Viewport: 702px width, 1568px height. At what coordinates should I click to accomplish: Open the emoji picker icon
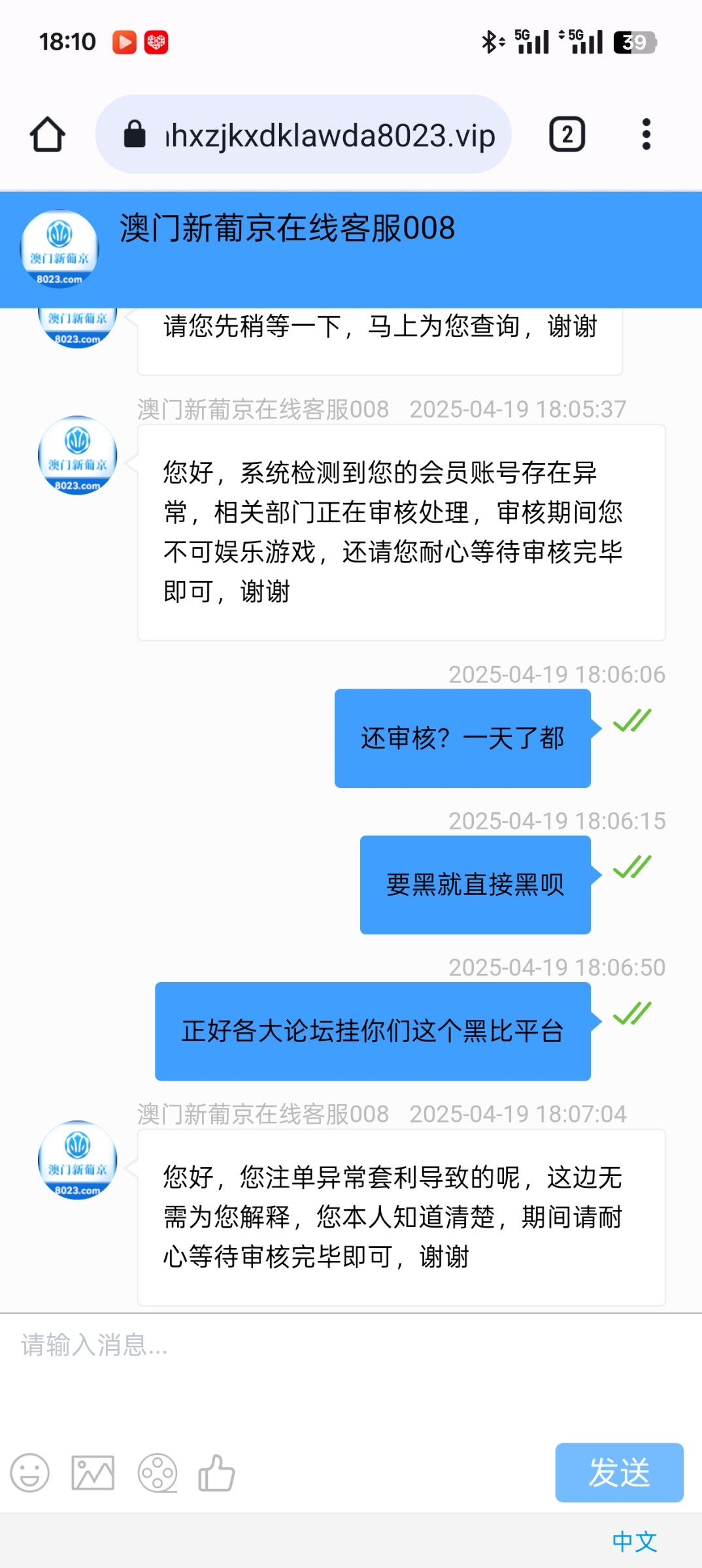click(29, 1473)
